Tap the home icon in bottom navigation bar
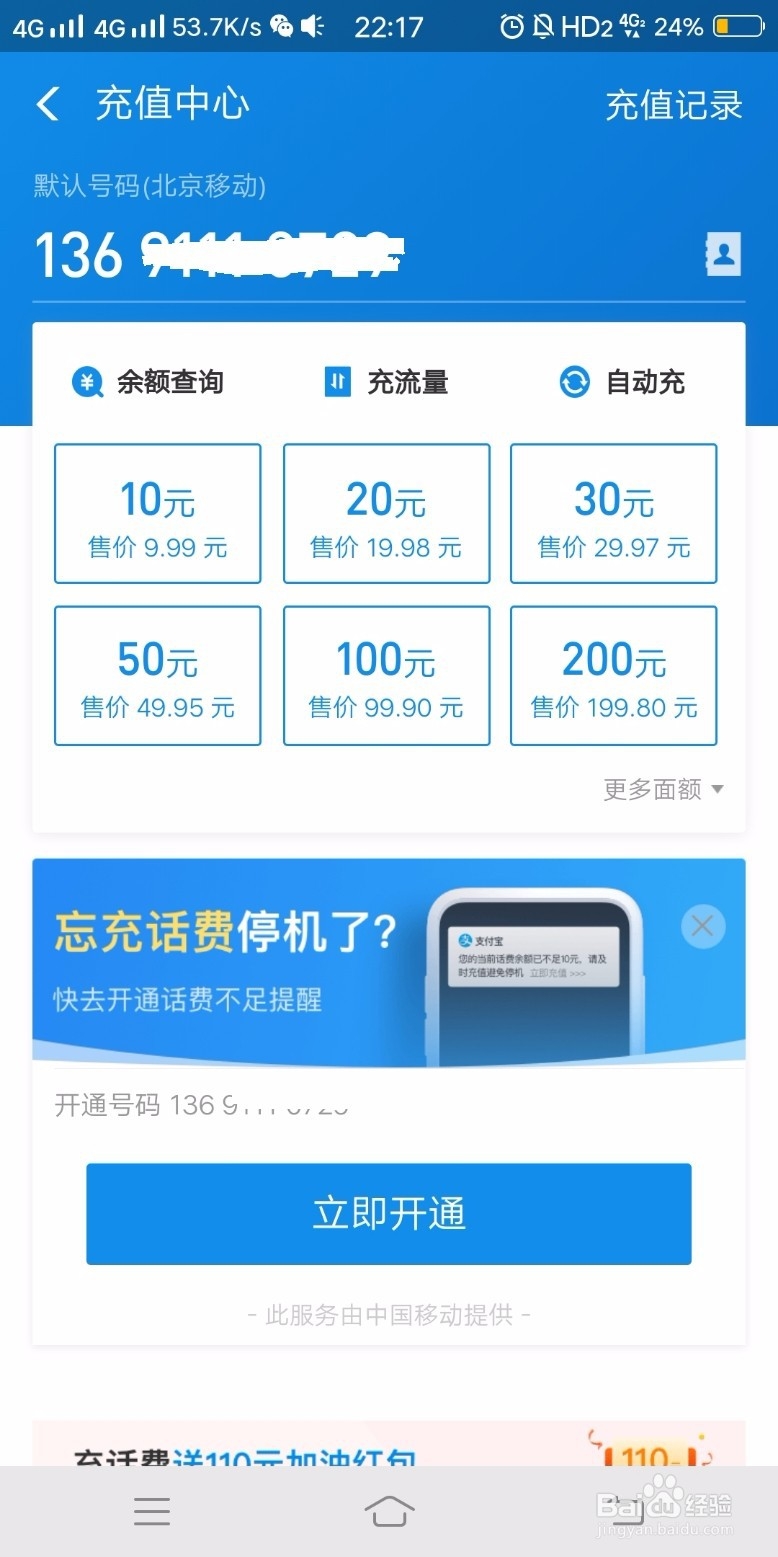This screenshot has width=778, height=1557. pyautogui.click(x=389, y=1510)
